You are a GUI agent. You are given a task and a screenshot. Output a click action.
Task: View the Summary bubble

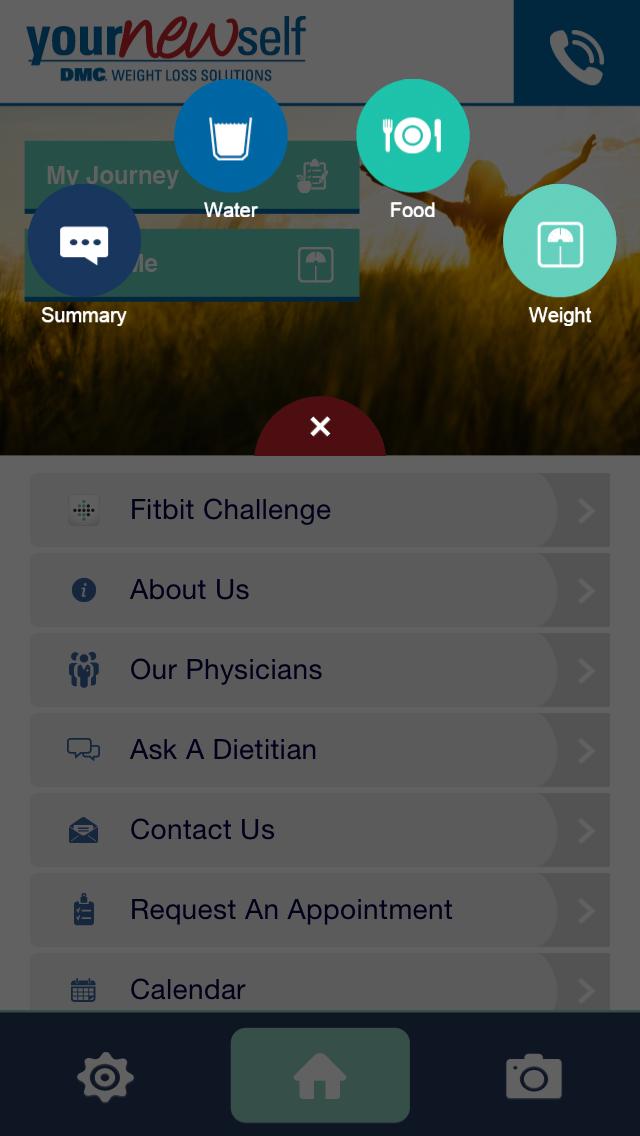point(84,241)
